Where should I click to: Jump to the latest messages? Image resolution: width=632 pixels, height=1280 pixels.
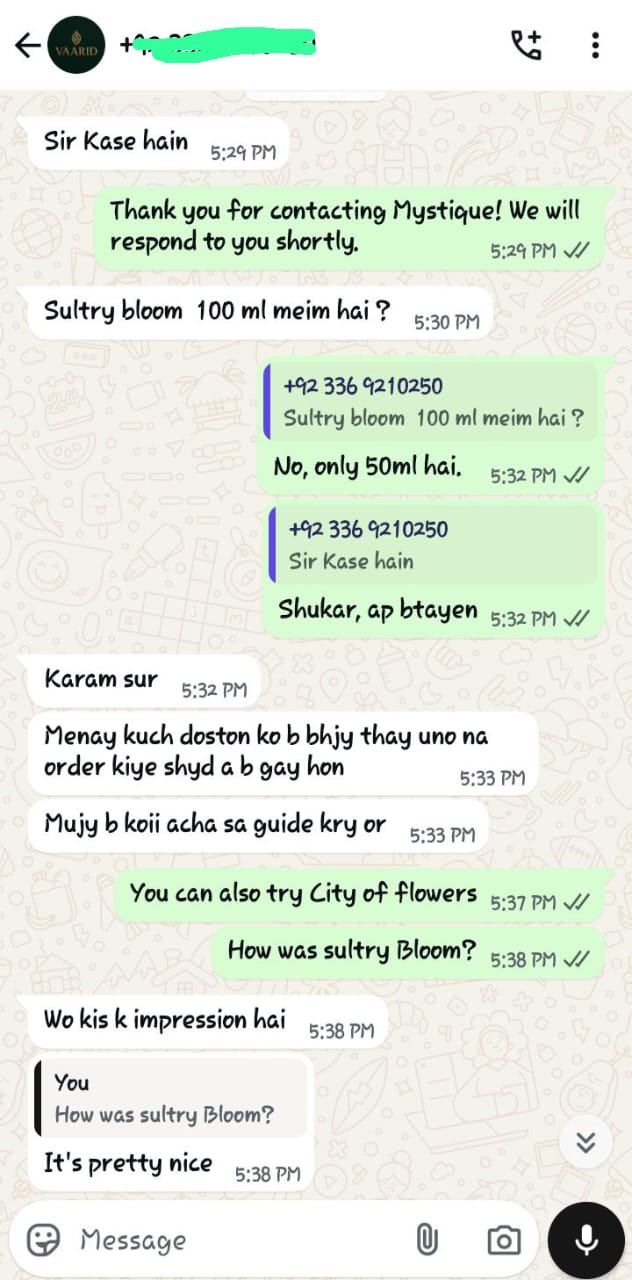[586, 1142]
